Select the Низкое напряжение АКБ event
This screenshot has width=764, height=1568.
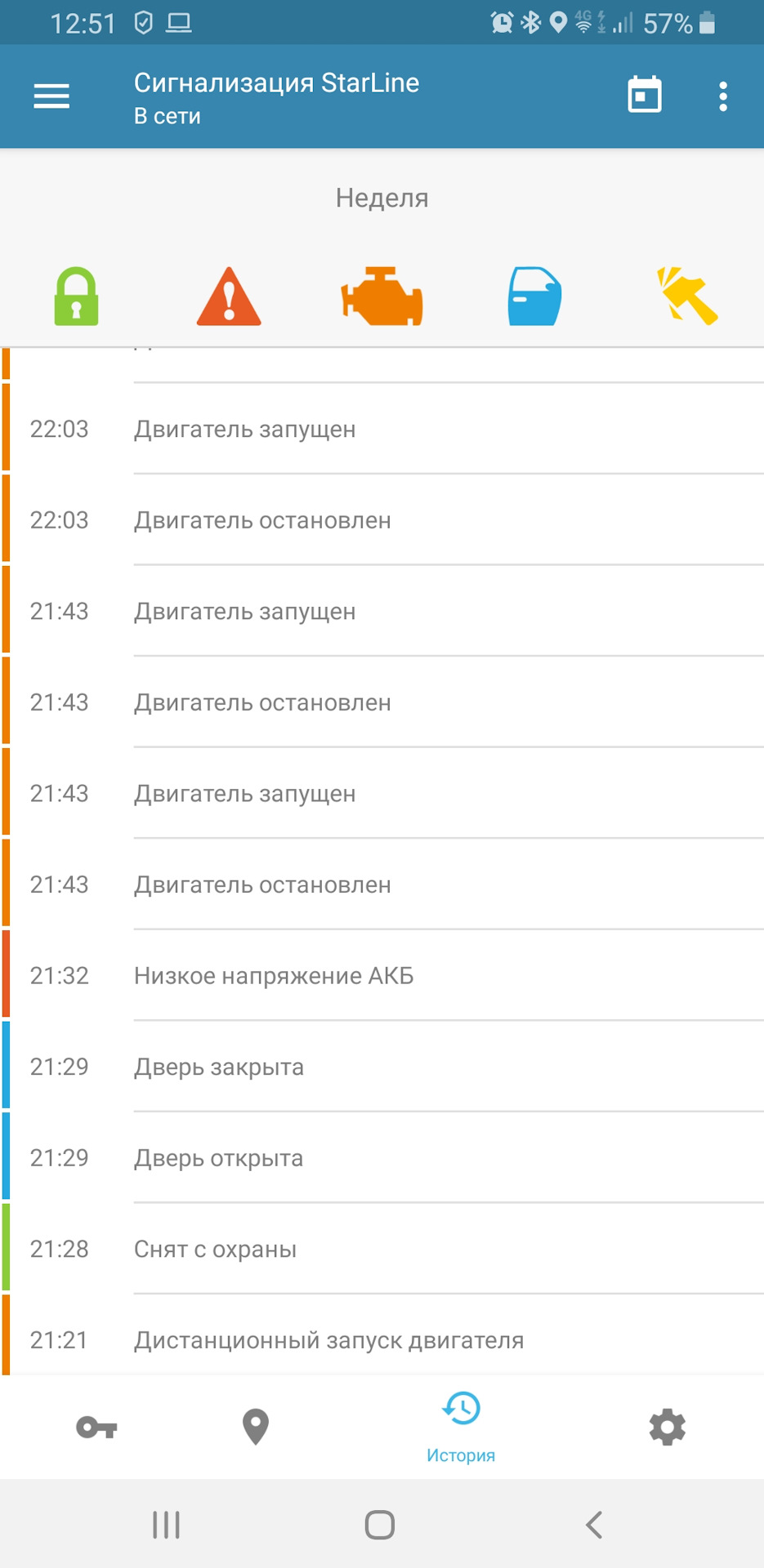tap(382, 975)
